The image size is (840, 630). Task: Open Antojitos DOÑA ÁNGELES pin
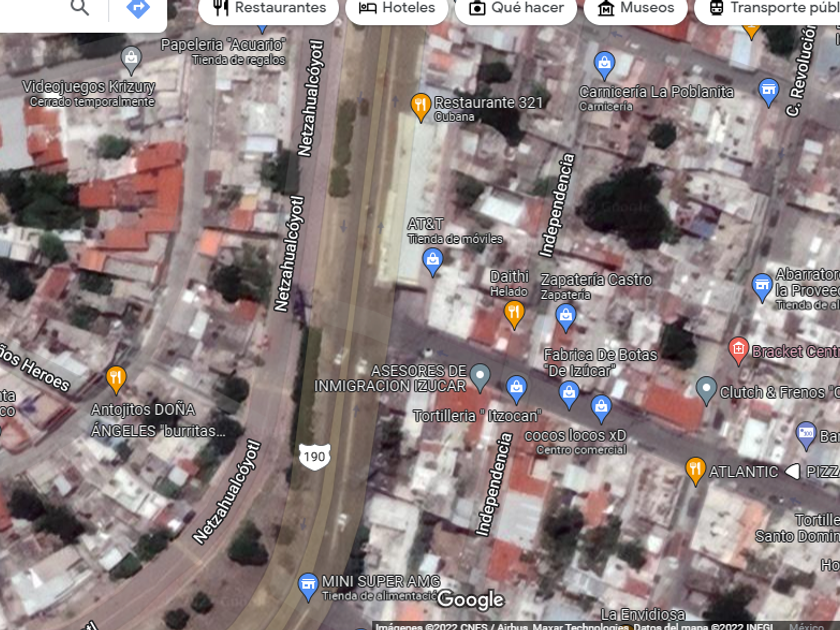click(x=116, y=380)
